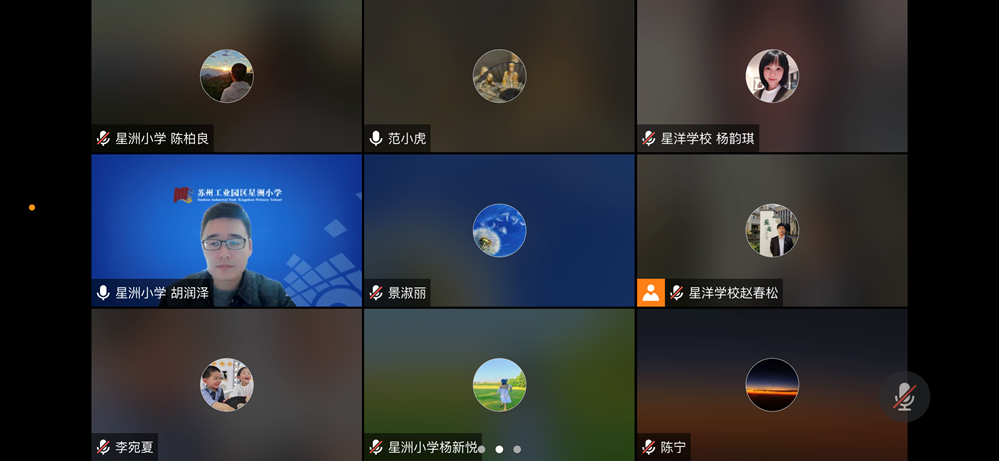Select 范小虎's video tile
999x461 pixels.
tap(499, 76)
